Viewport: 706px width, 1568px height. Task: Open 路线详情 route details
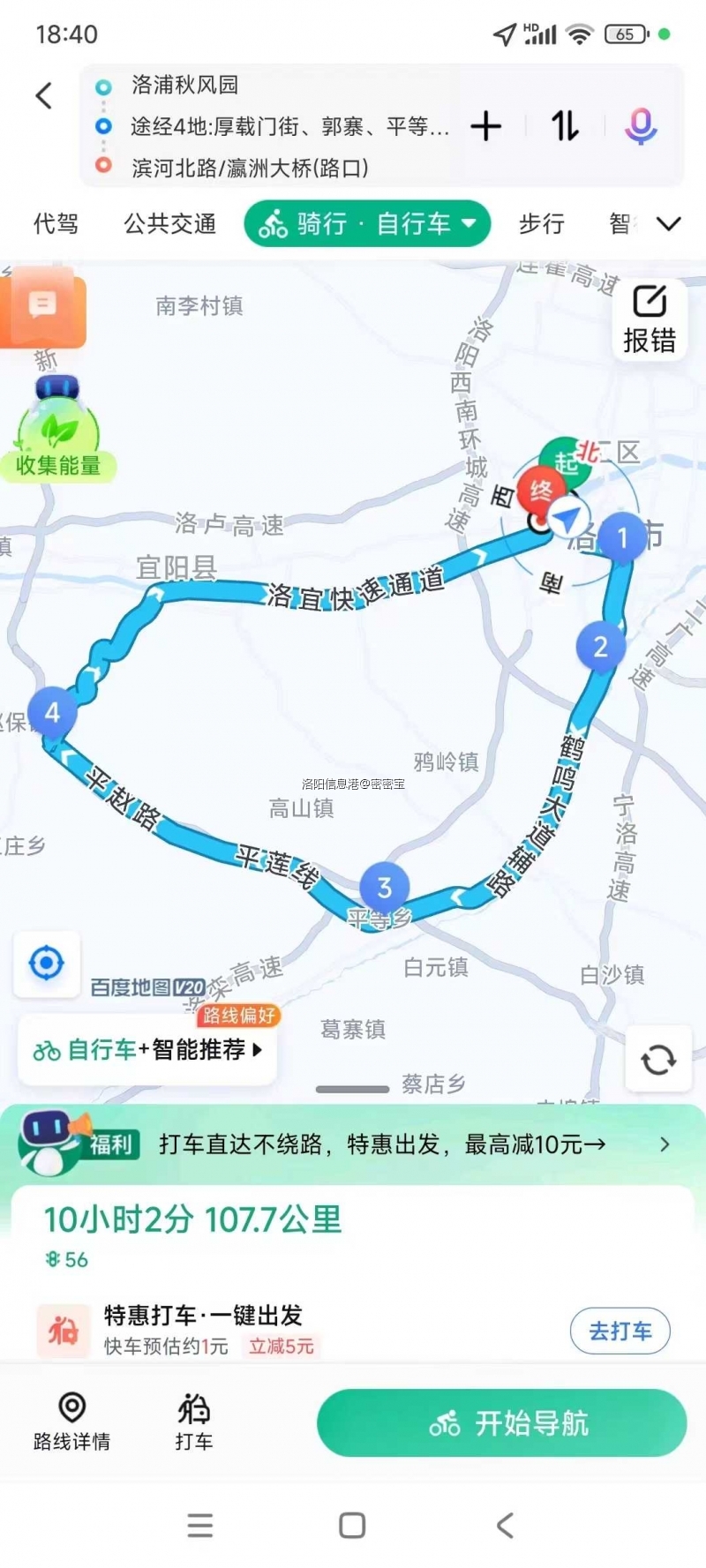[71, 1421]
